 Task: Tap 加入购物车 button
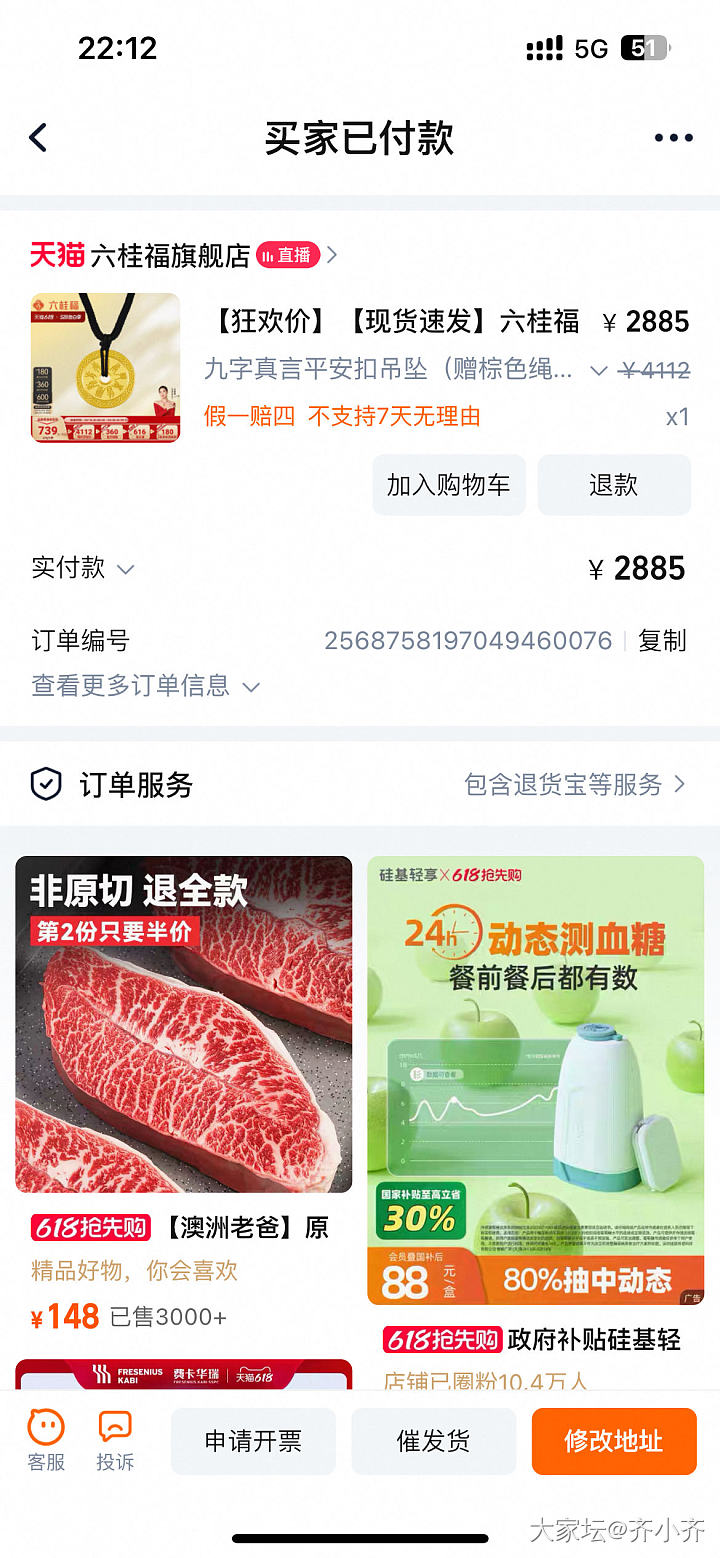click(449, 485)
